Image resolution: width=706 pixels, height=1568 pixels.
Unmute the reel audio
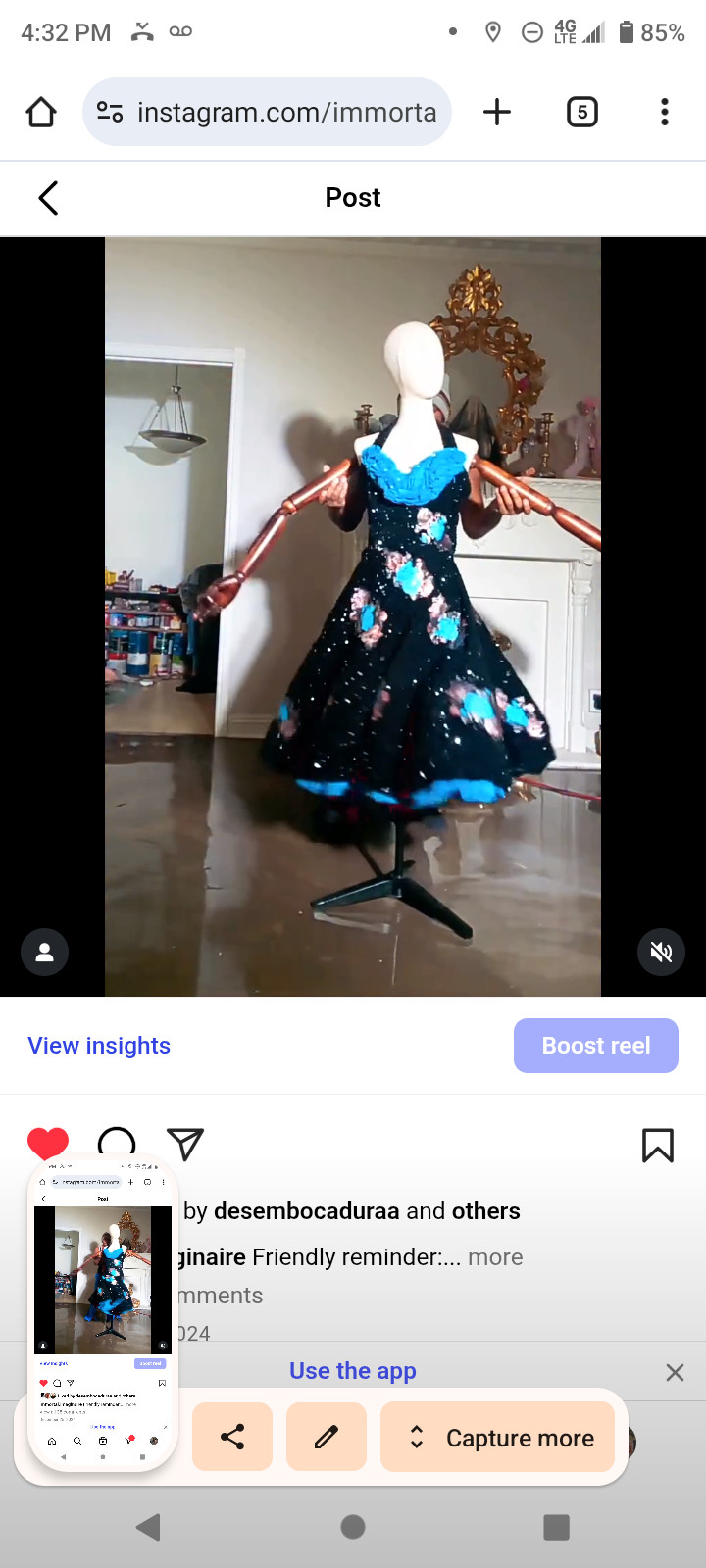[661, 952]
